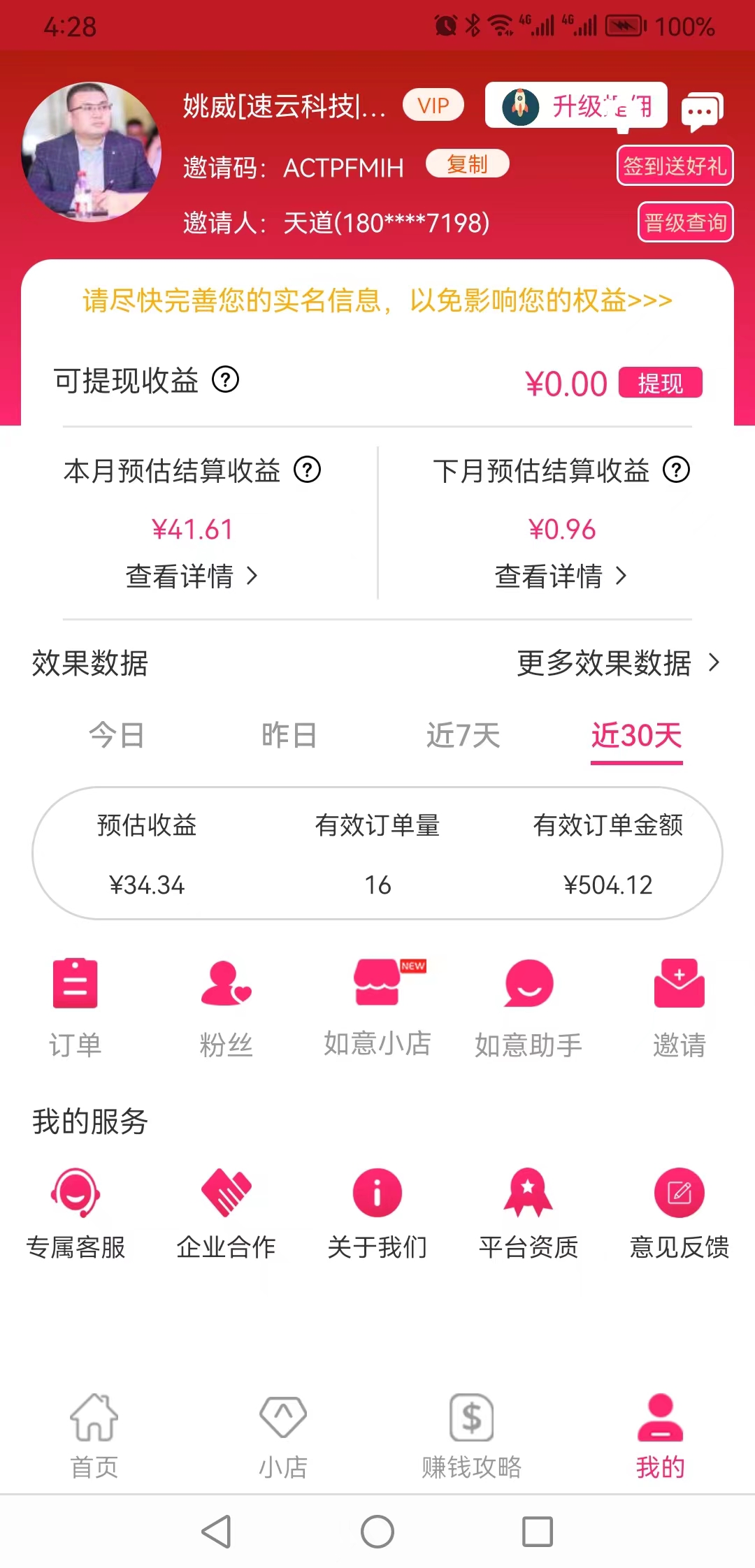Open 签到送好礼 check-in rewards
This screenshot has width=755, height=1568.
pos(675,166)
